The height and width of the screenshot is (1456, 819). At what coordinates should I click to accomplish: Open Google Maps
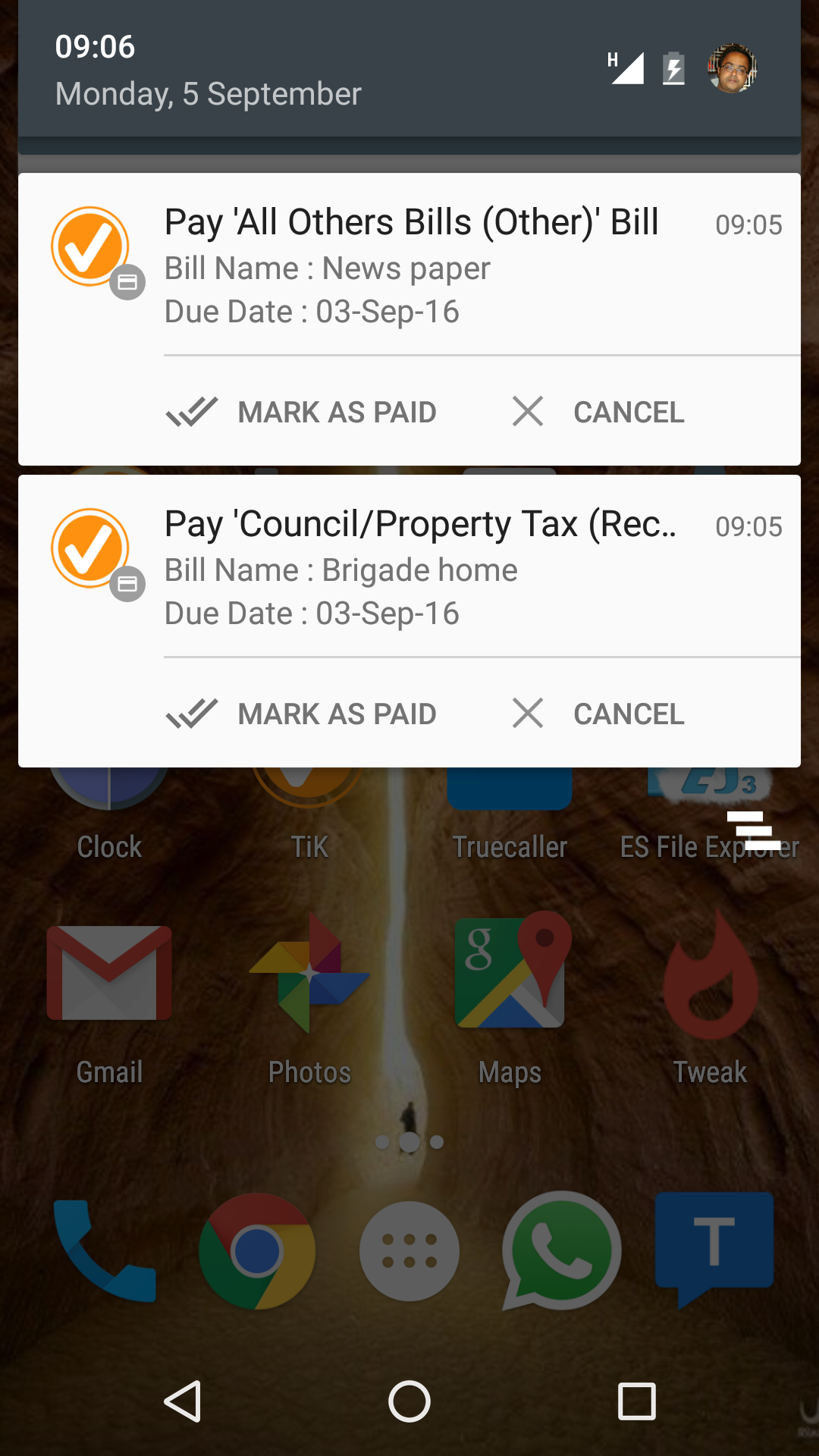tap(510, 974)
